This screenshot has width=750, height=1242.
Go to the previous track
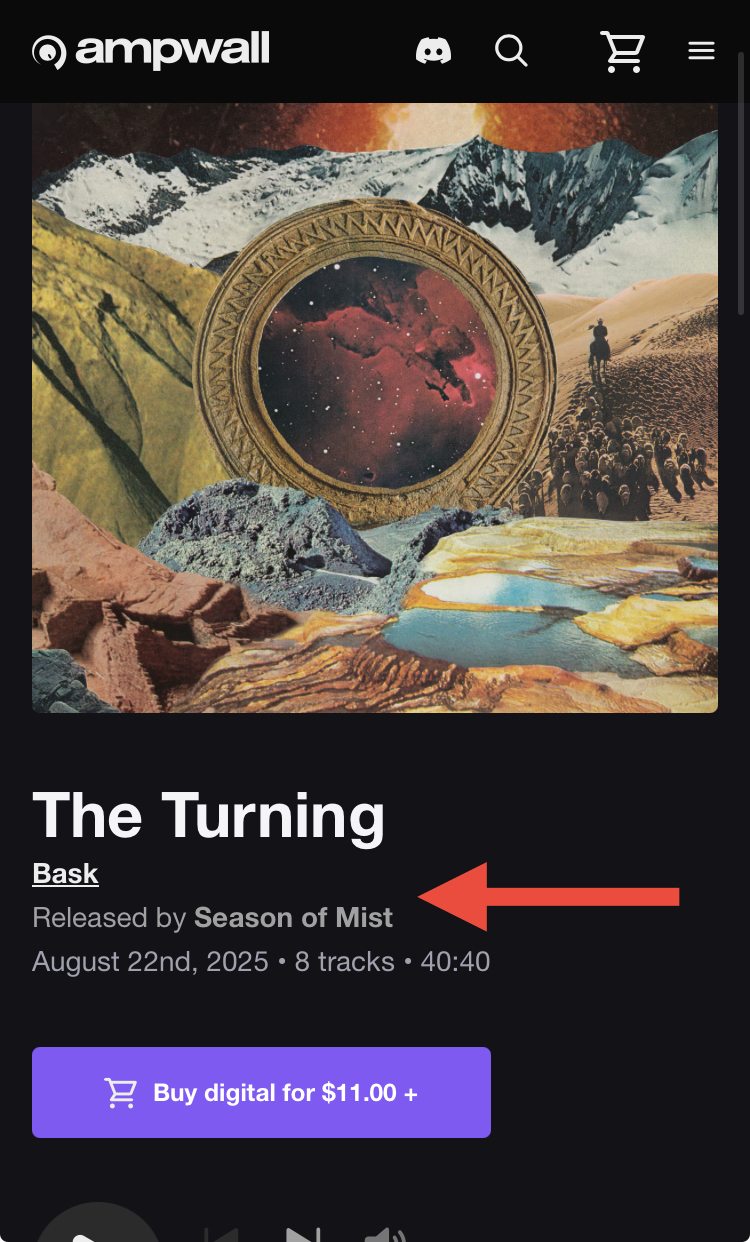coord(222,1234)
